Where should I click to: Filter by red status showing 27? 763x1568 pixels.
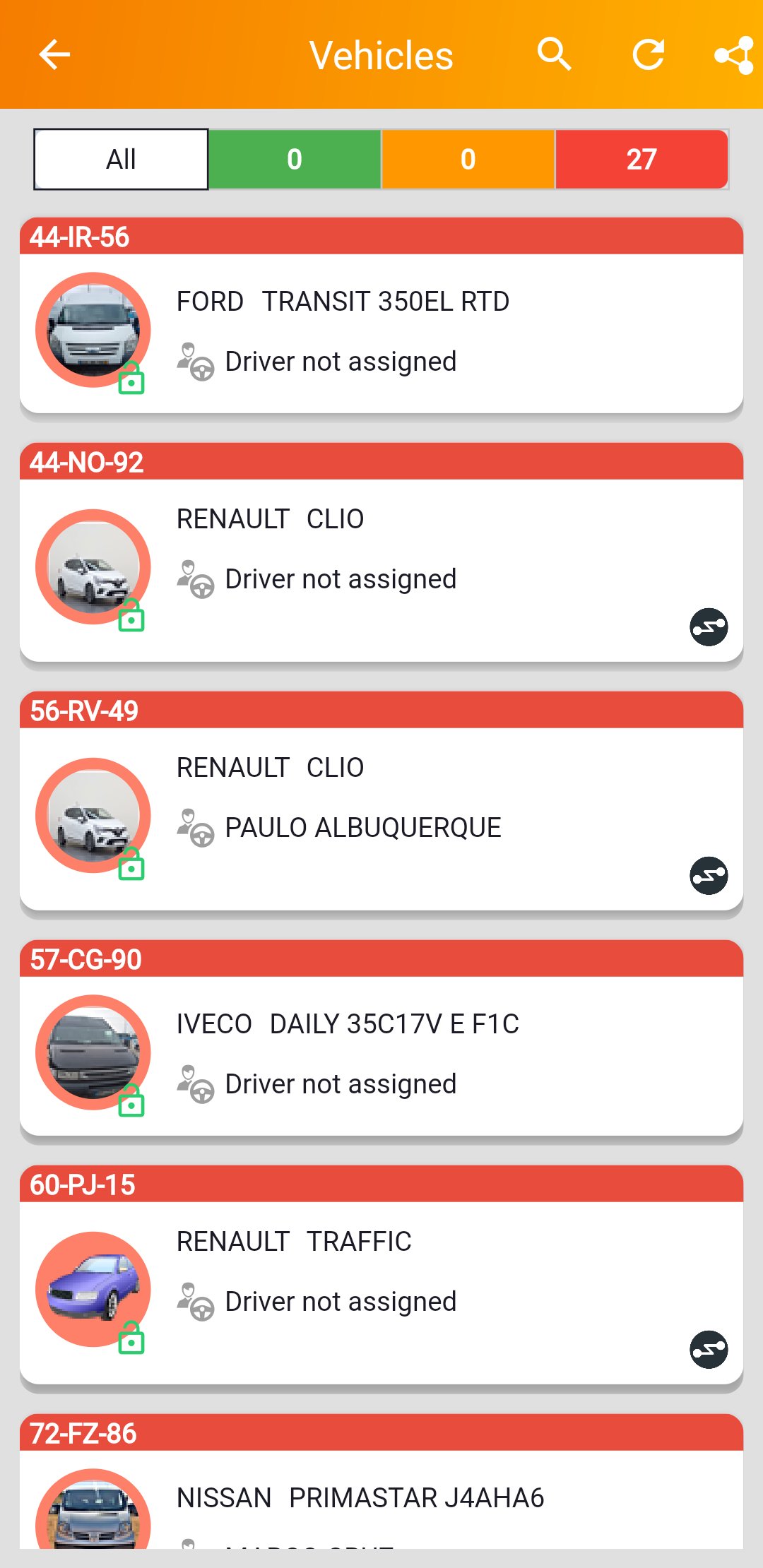coord(641,160)
